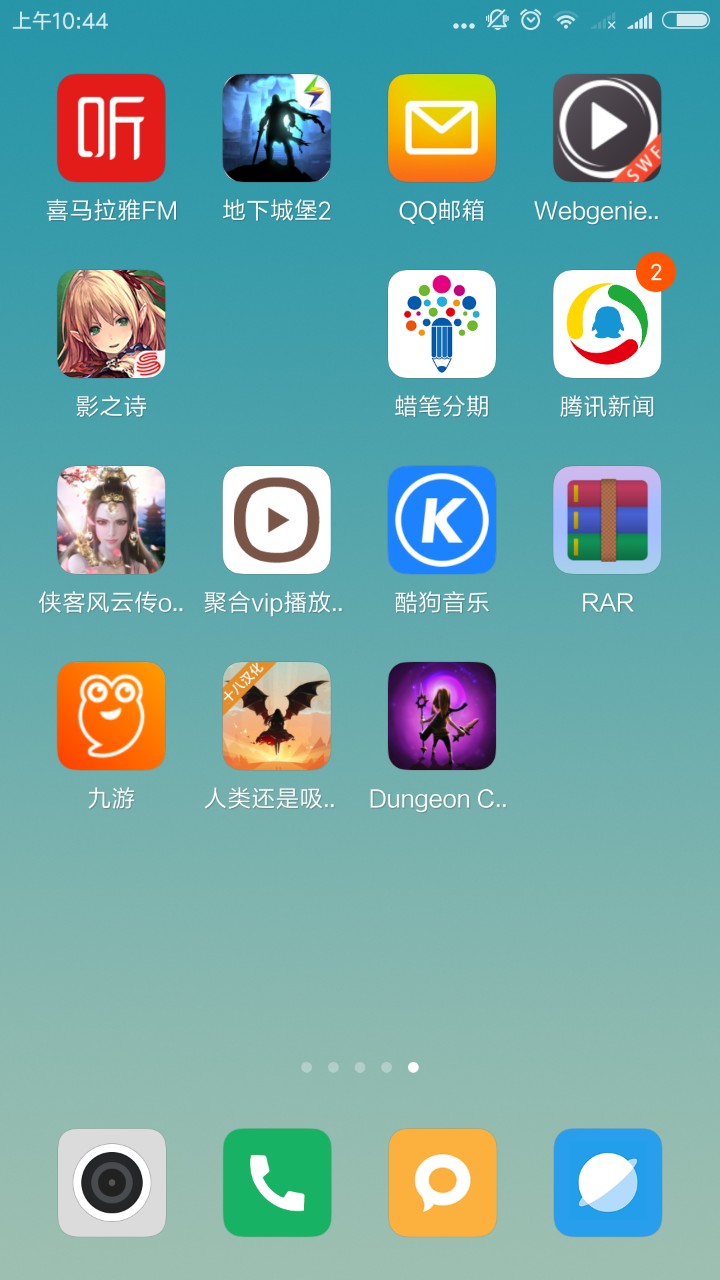Launch the 地下城堡2 game
The height and width of the screenshot is (1280, 720).
pyautogui.click(x=276, y=128)
